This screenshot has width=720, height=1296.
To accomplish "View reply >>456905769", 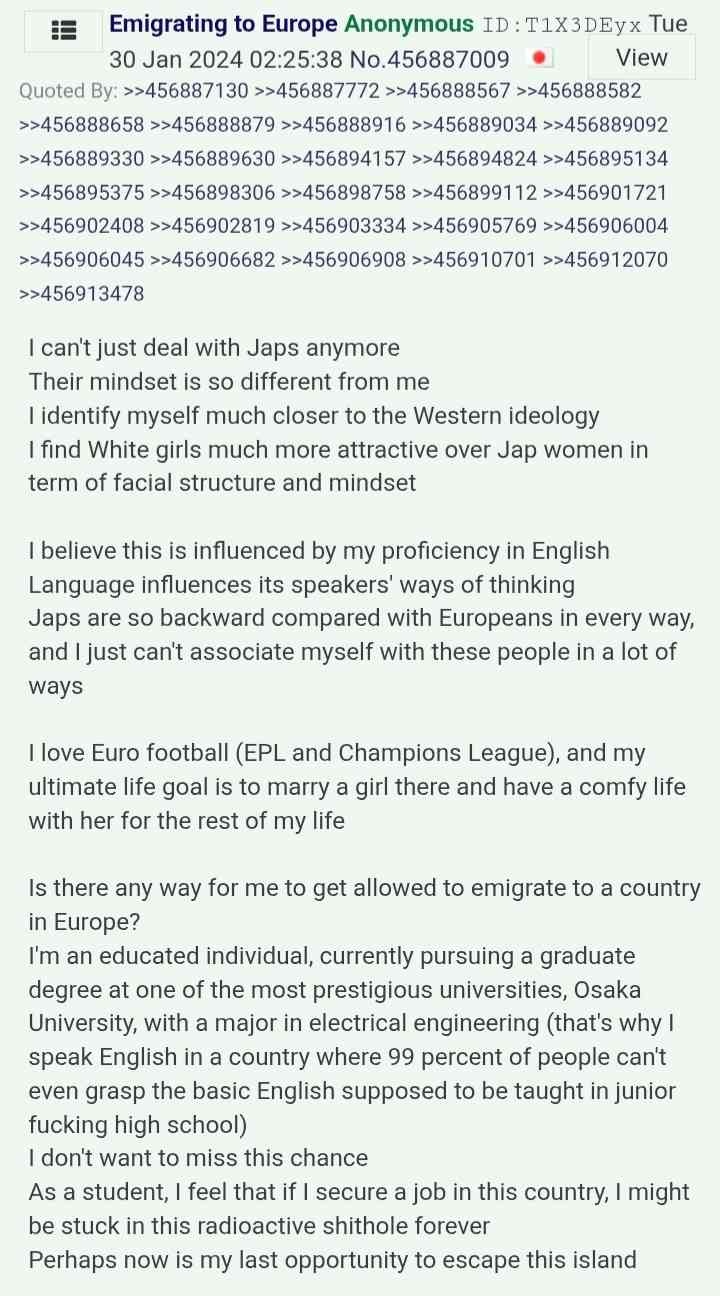I will [x=475, y=226].
